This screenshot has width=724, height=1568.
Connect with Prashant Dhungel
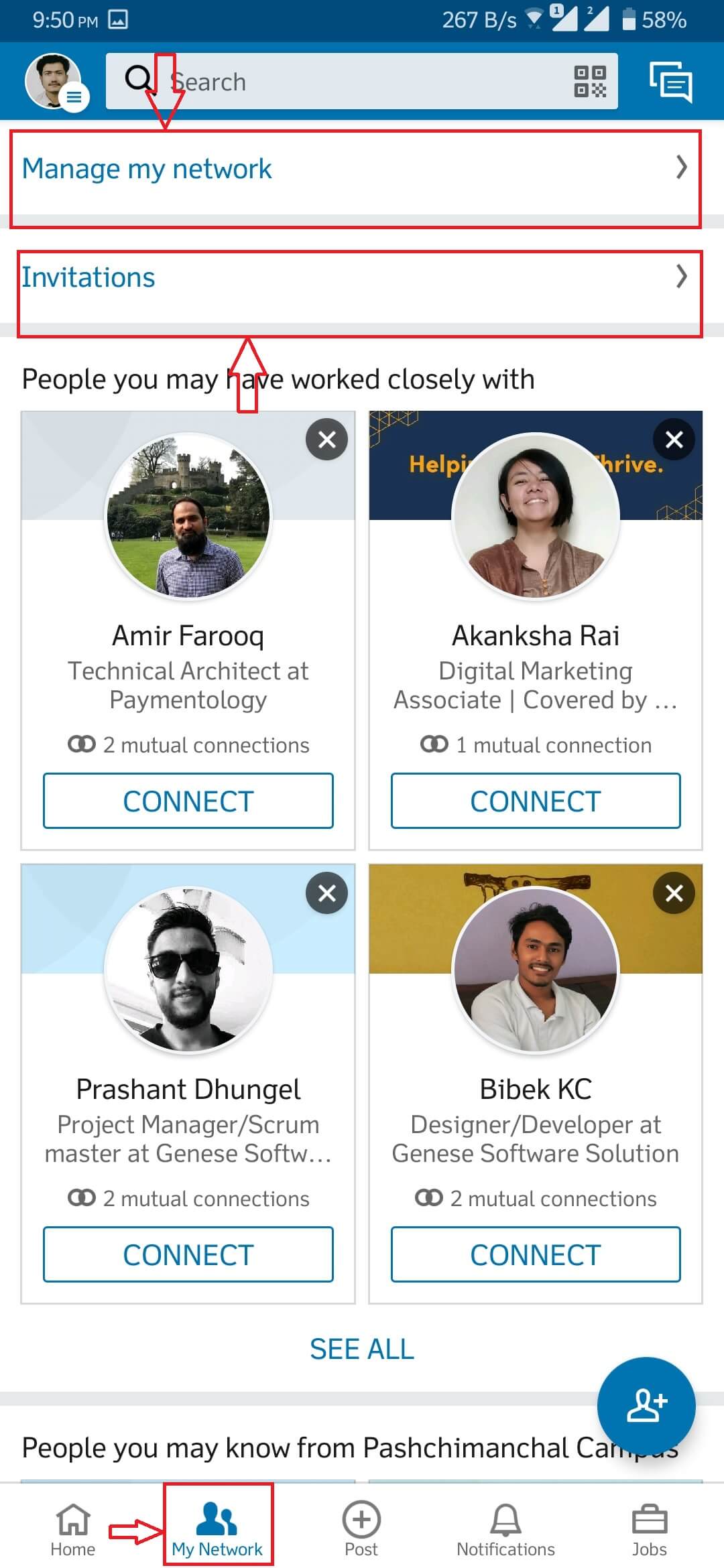[x=188, y=1254]
